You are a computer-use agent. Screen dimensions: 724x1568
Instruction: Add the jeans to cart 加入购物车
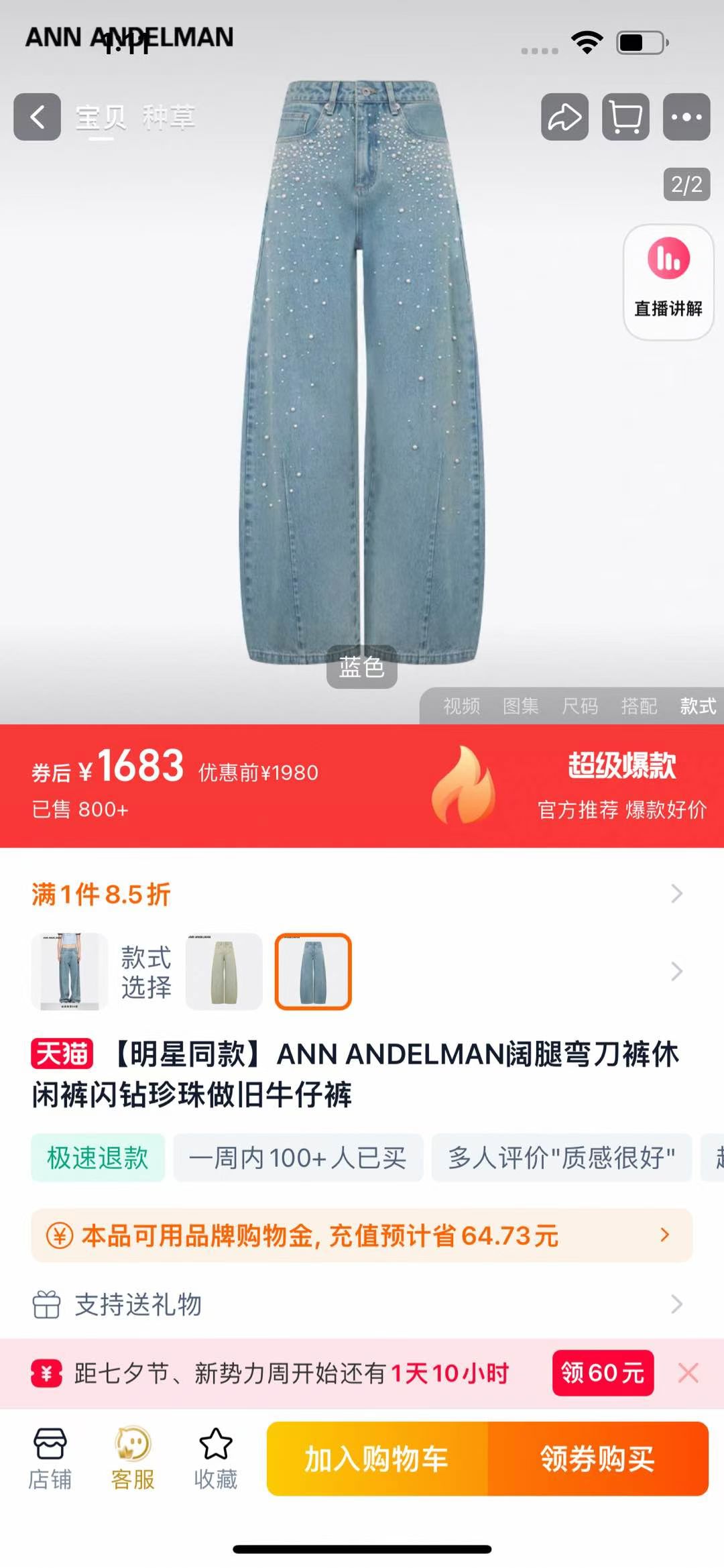[x=377, y=1459]
